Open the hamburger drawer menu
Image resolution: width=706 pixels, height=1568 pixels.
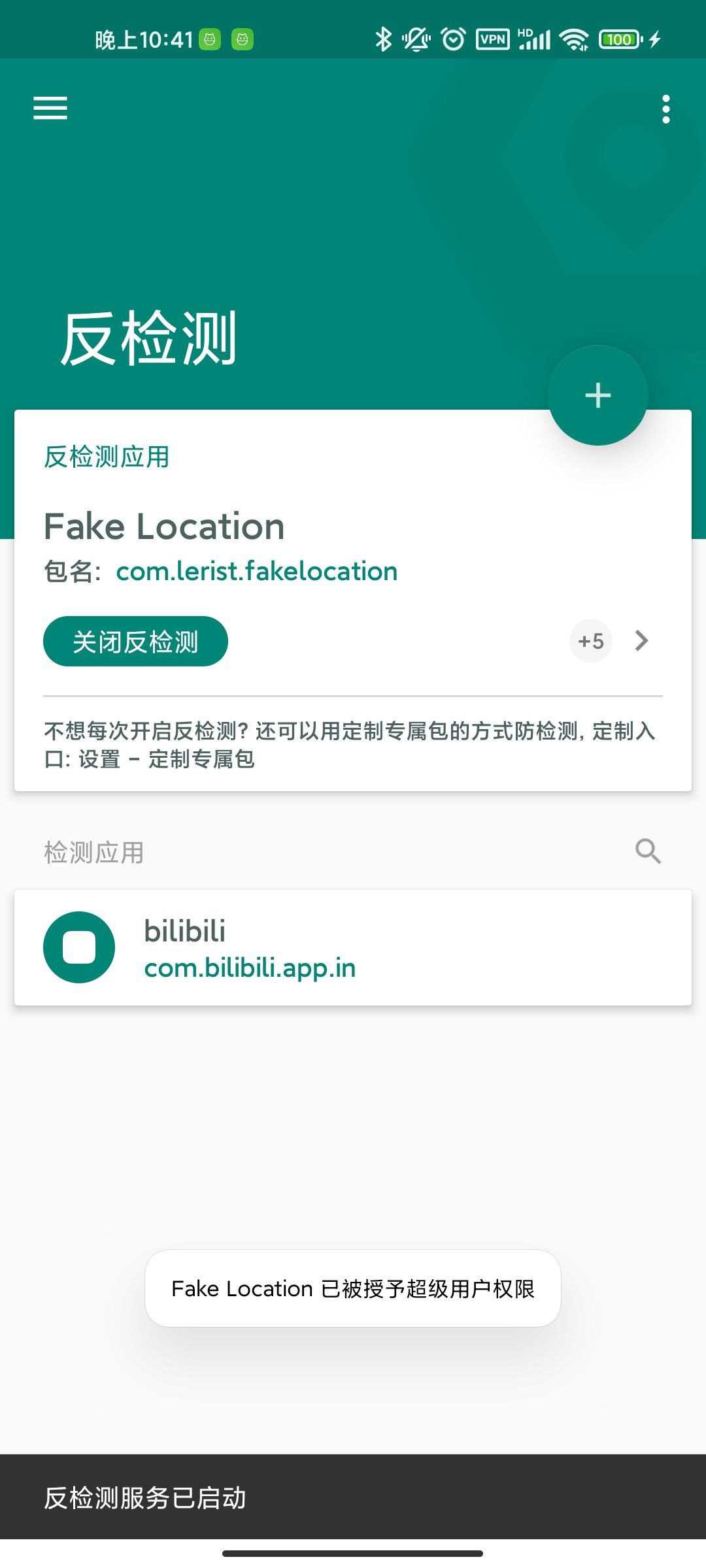point(50,108)
